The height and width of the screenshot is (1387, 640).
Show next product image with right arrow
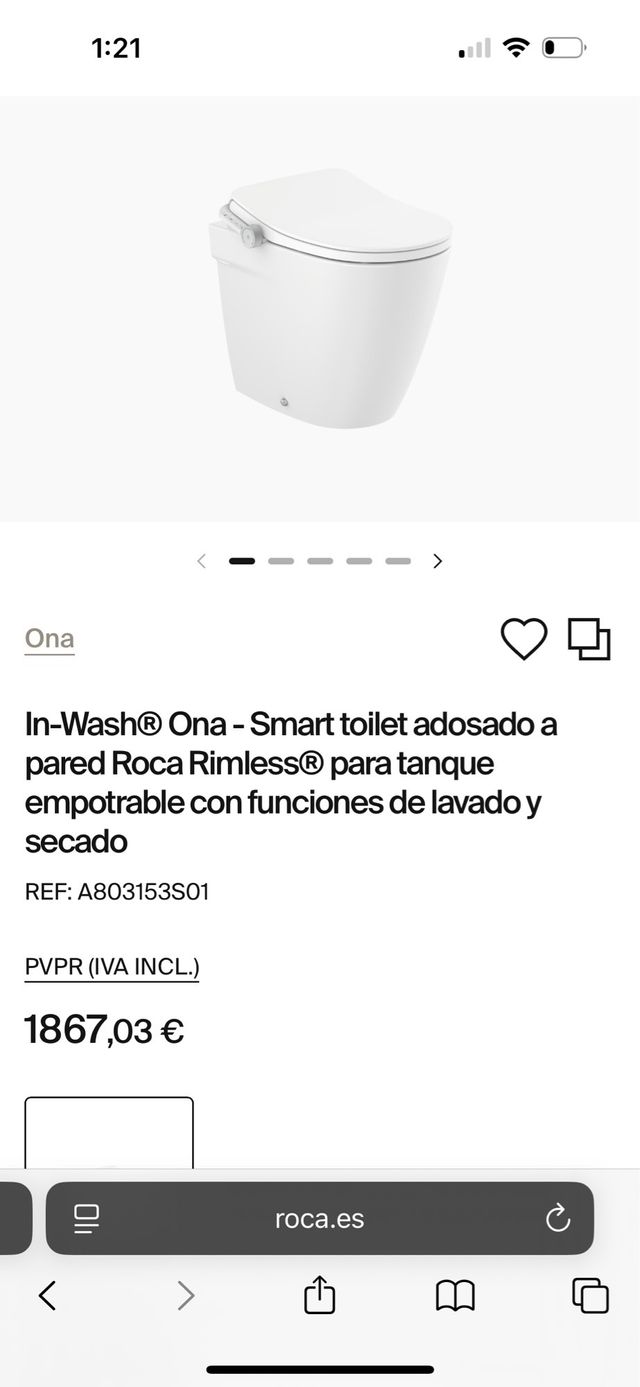[437, 561]
